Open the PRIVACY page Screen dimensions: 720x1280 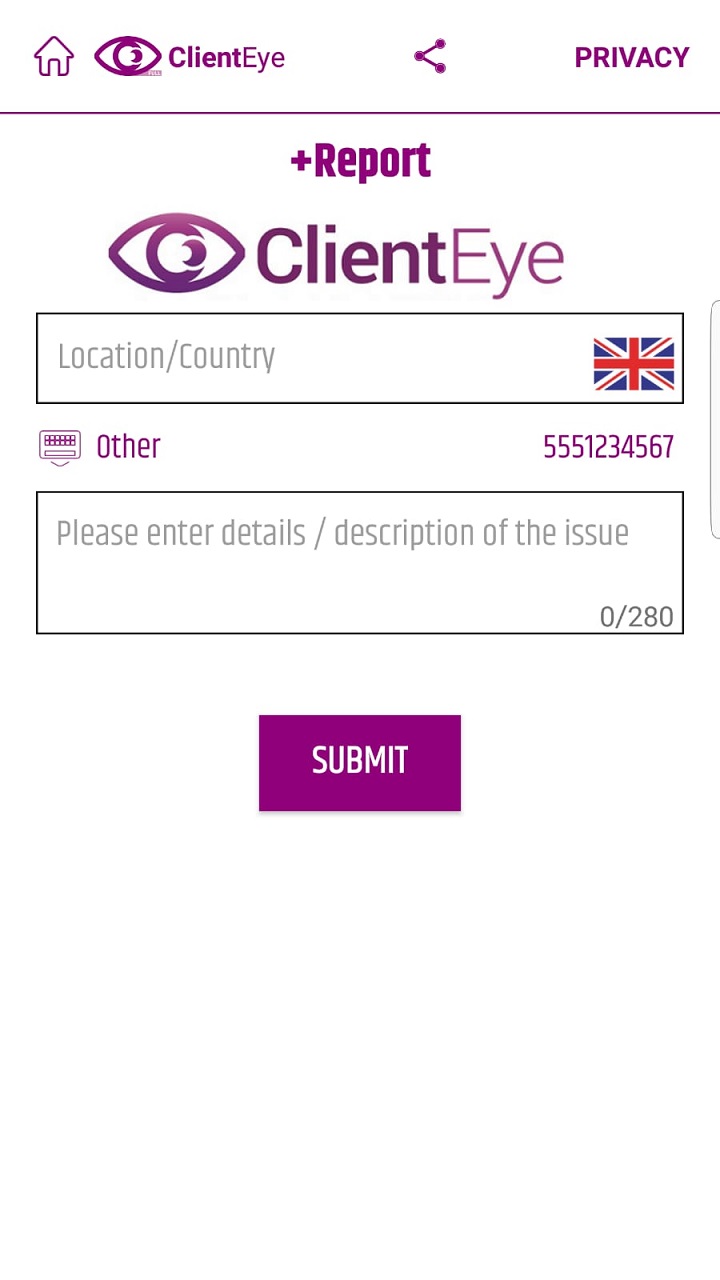631,58
